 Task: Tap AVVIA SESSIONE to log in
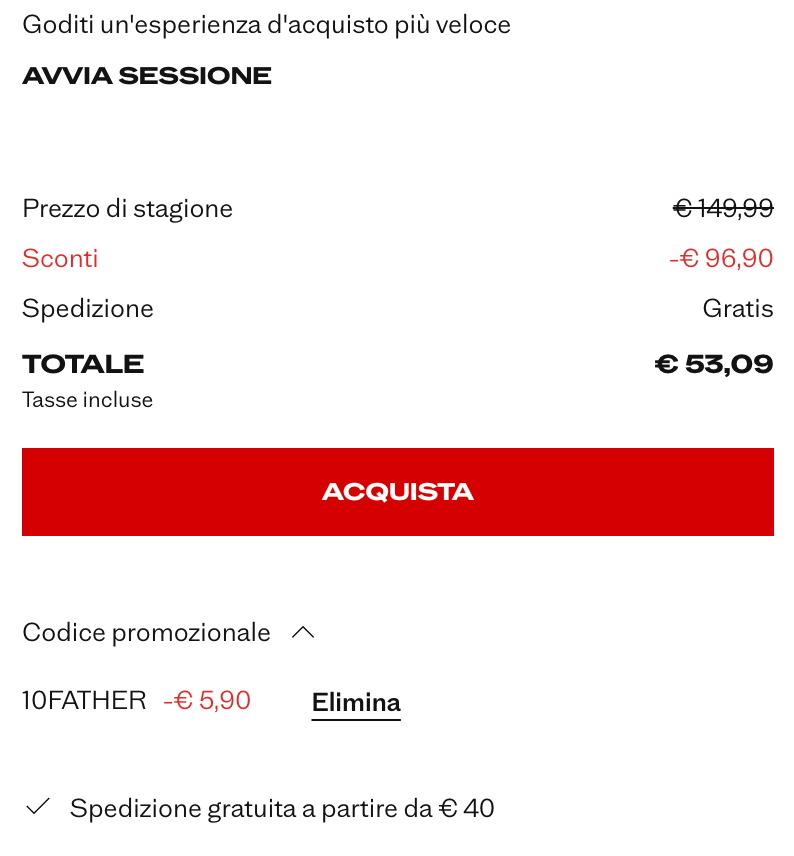[147, 76]
